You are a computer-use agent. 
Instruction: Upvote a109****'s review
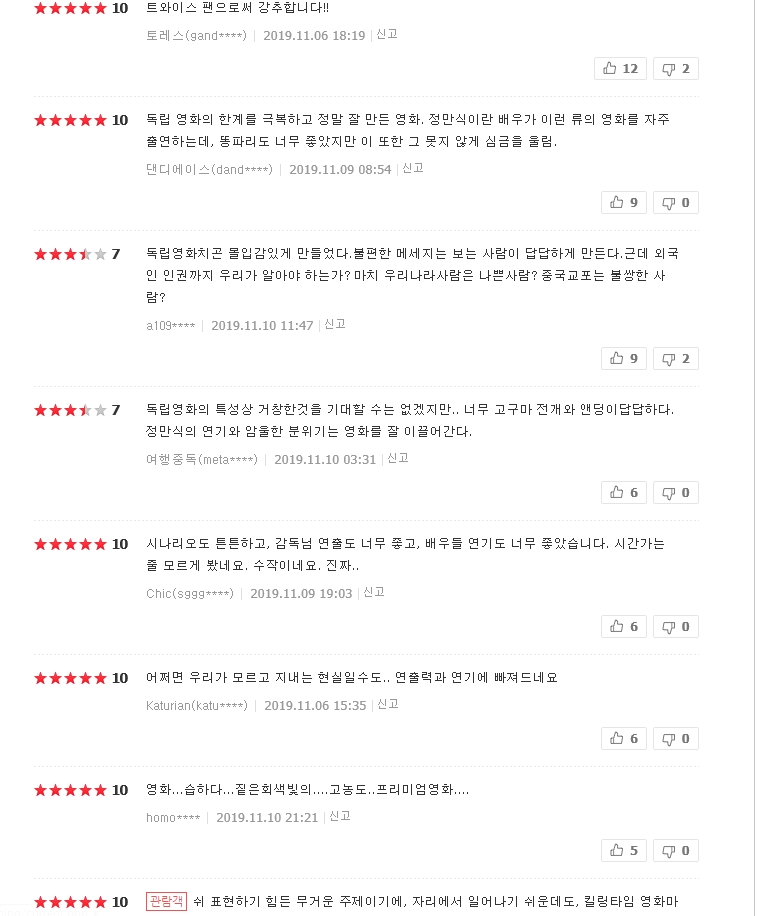[623, 358]
